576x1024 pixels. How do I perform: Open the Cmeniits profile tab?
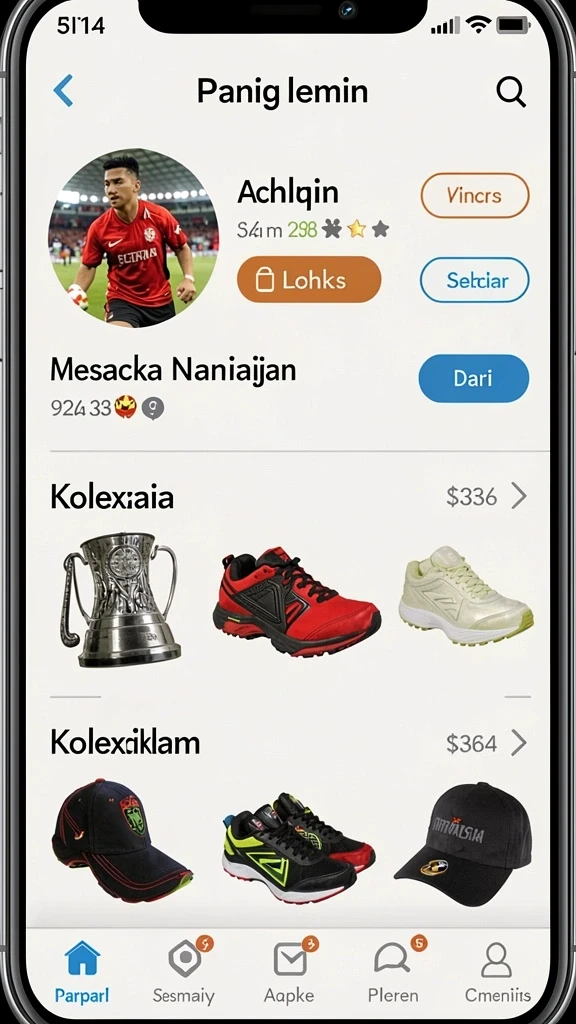pos(498,972)
